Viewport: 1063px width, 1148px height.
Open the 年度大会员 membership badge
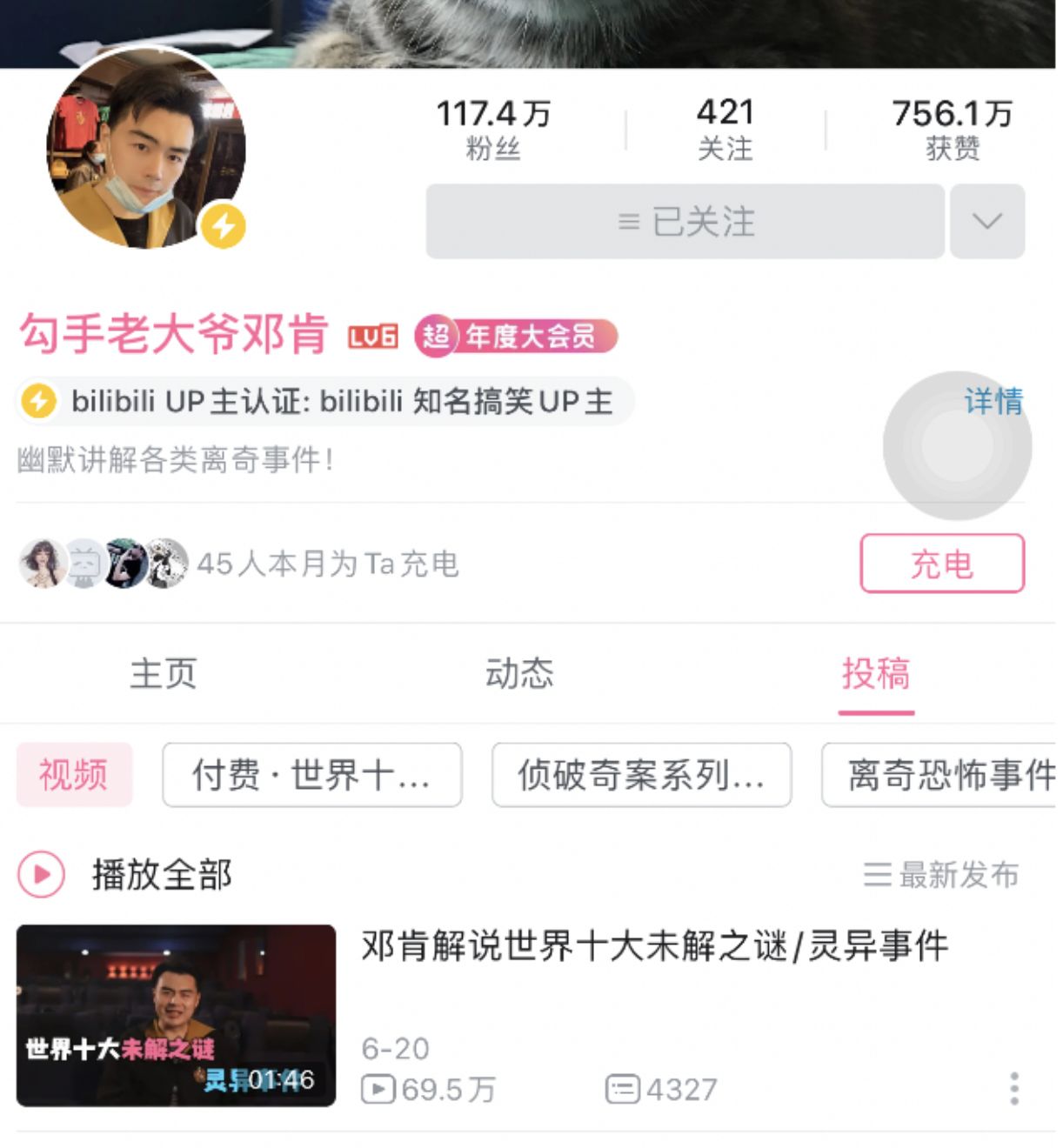[x=517, y=336]
